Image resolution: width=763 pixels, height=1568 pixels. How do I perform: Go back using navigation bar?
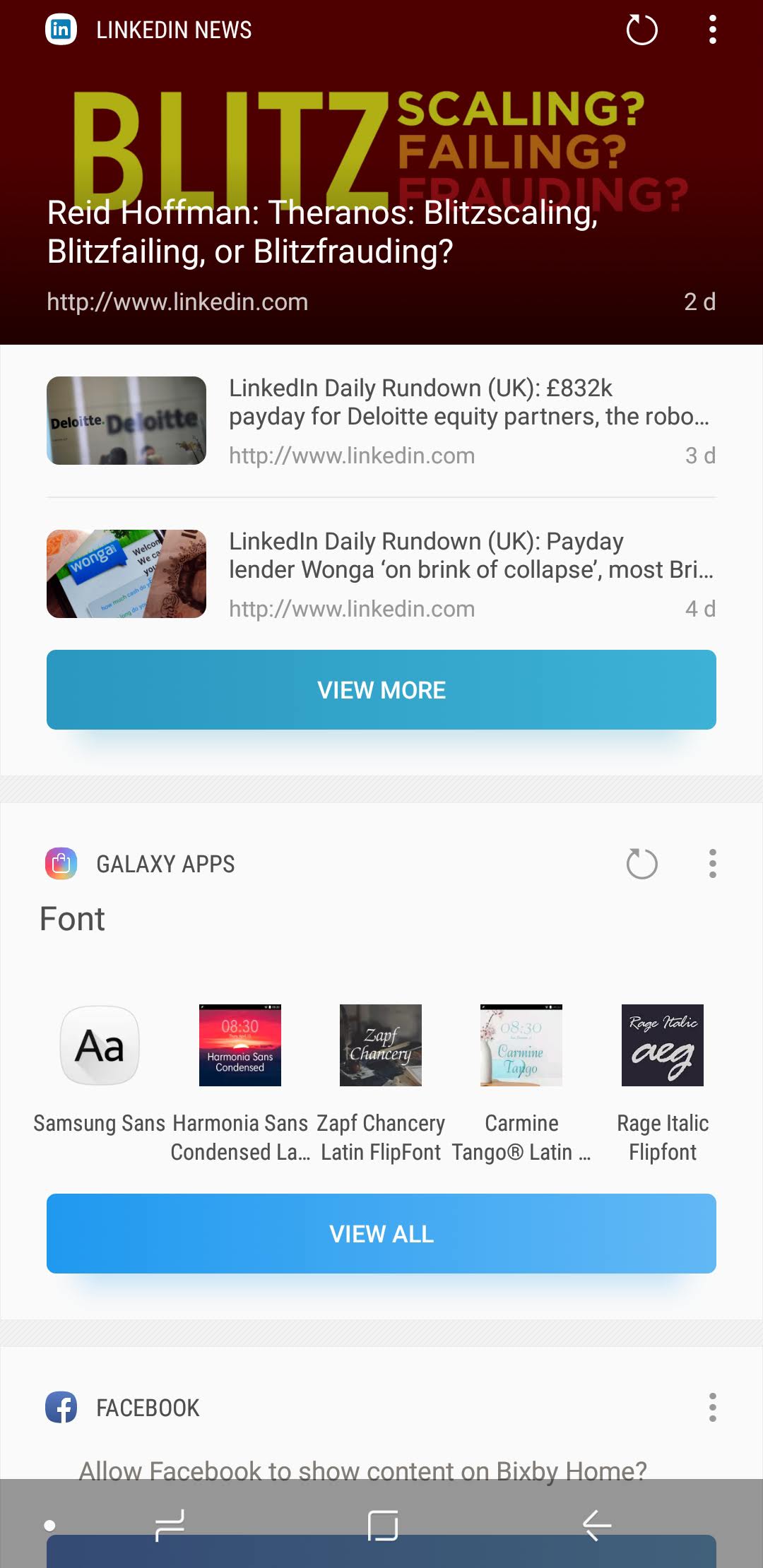[x=597, y=1526]
